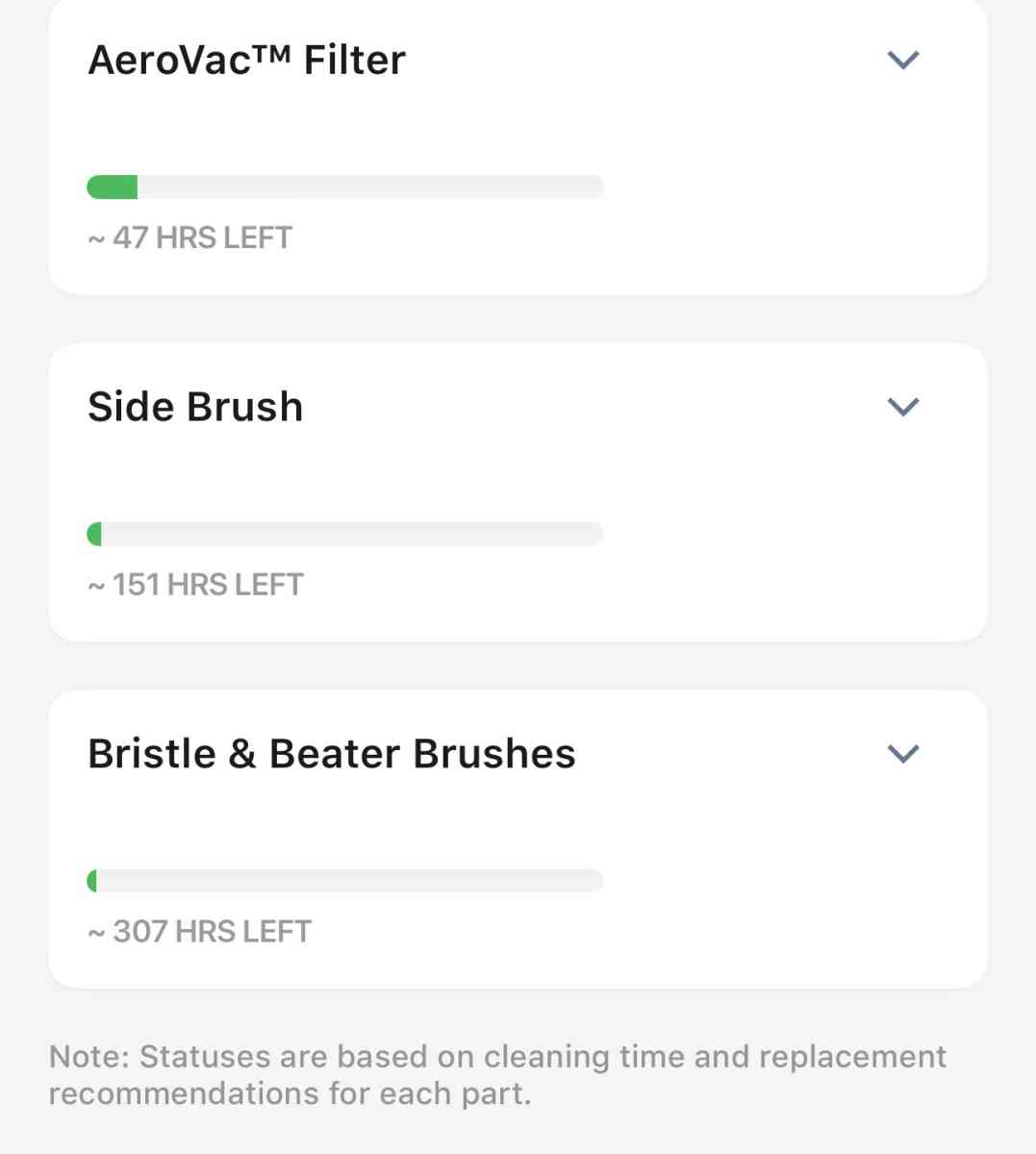This screenshot has width=1036, height=1154.
Task: Click the Side Brush chevron arrow
Action: point(902,406)
